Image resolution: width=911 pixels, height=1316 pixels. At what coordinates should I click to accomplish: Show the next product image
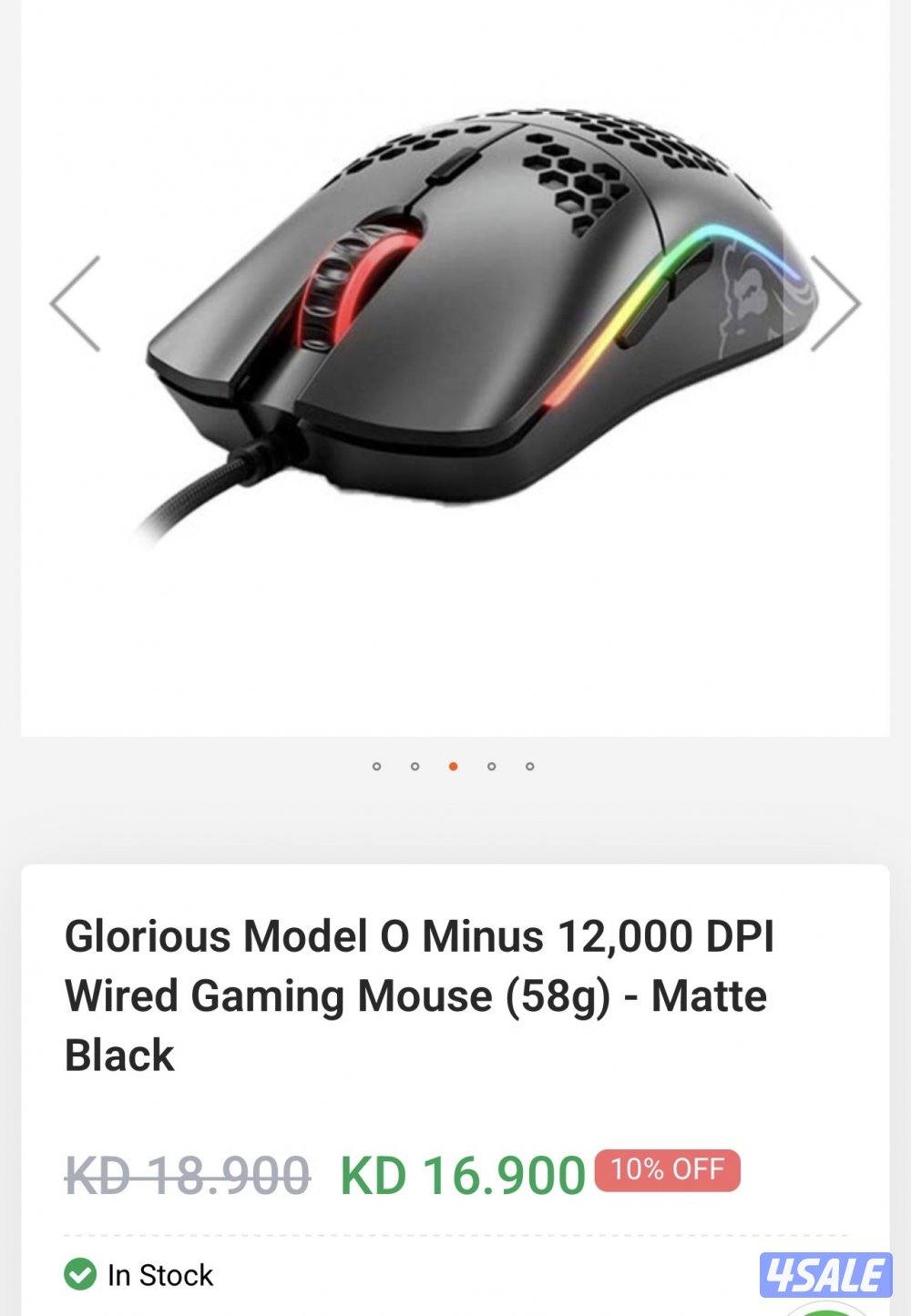(x=834, y=304)
